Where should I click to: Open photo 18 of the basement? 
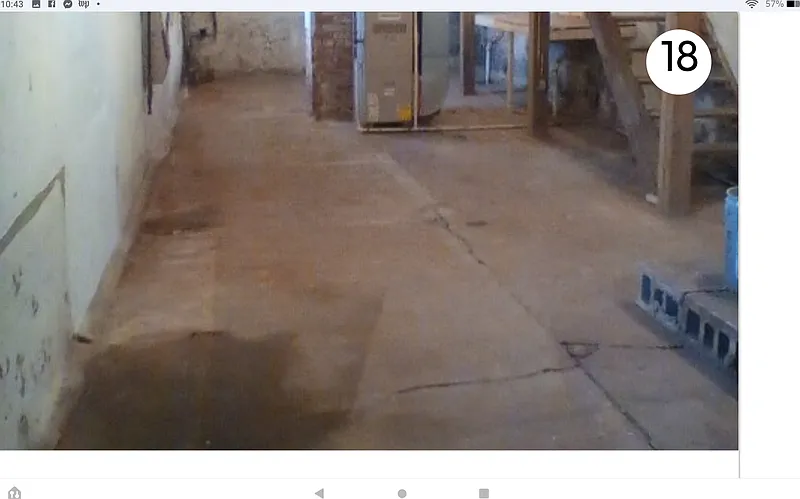click(370, 230)
